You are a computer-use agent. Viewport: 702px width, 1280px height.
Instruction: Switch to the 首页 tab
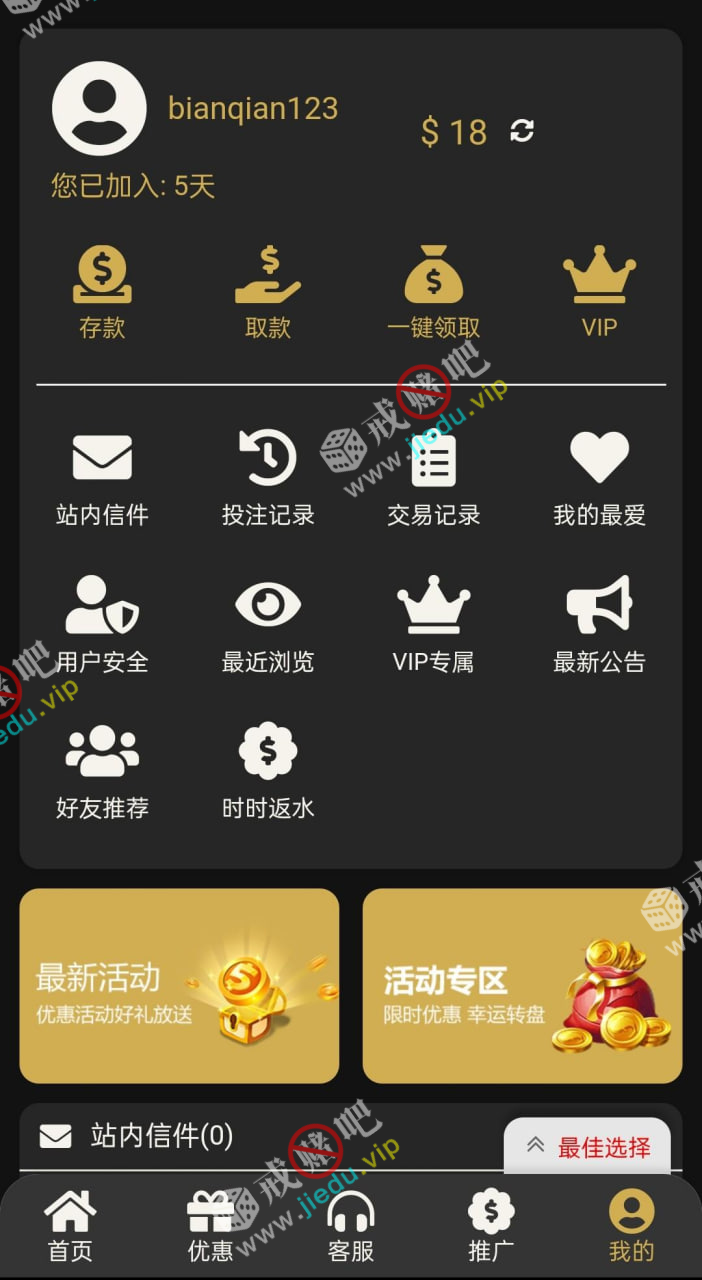coord(70,1226)
